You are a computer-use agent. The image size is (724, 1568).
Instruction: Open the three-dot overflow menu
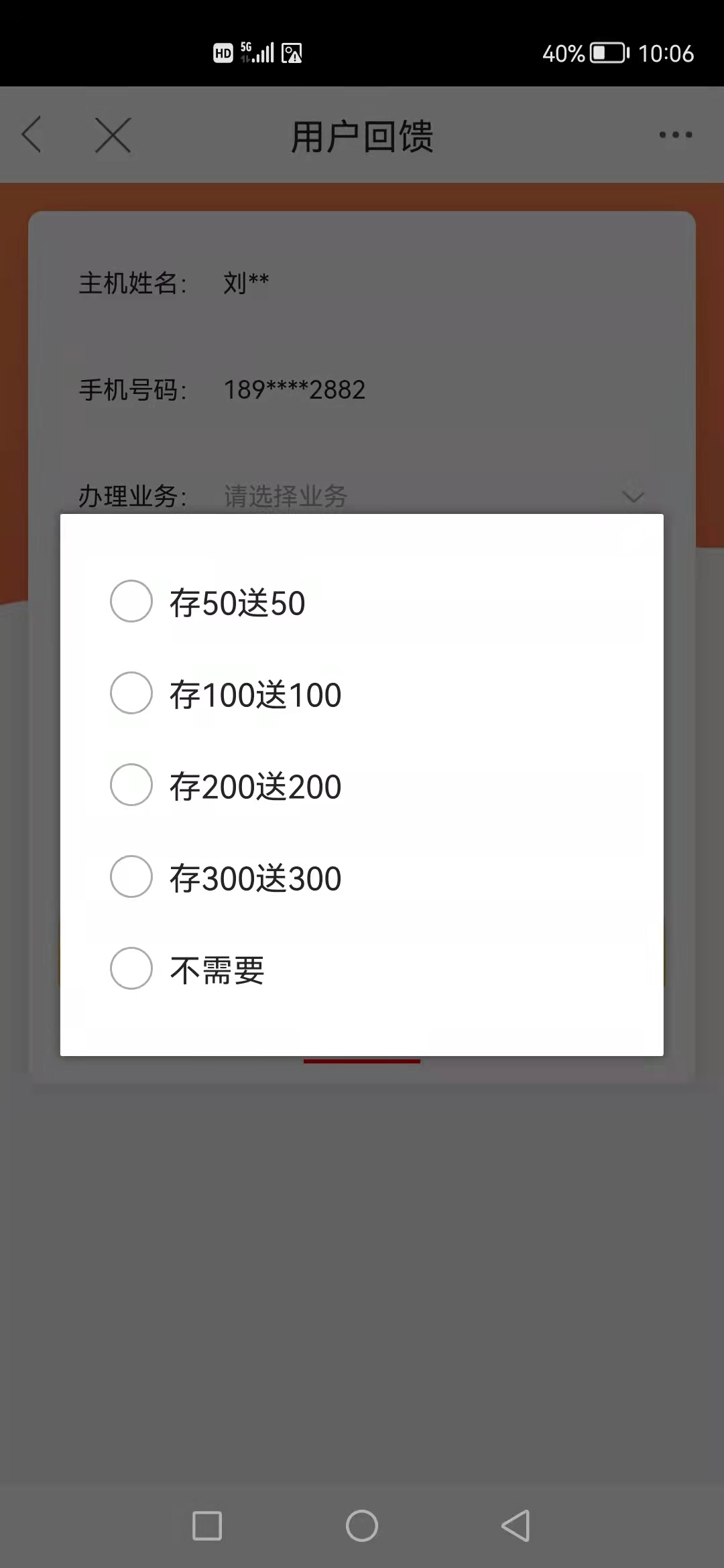[x=675, y=135]
